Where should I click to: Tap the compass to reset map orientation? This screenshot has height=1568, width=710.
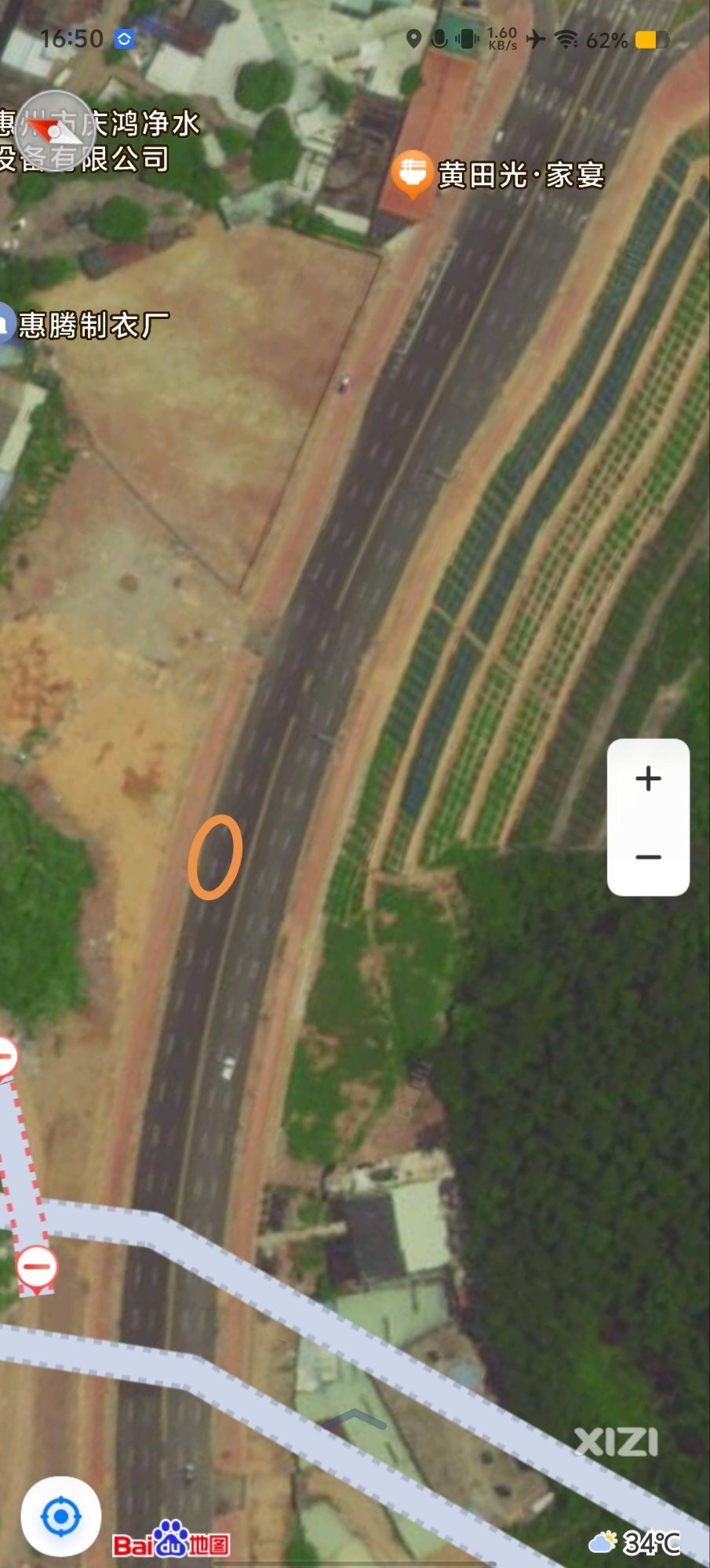pos(55,131)
